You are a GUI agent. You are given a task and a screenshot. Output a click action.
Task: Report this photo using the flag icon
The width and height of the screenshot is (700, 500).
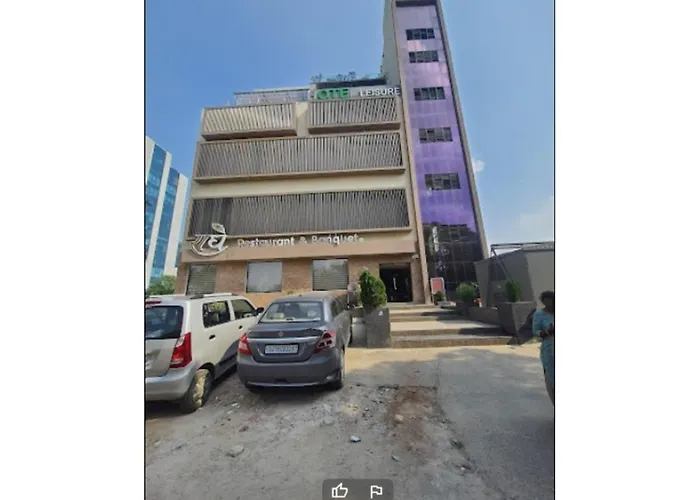coord(376,491)
